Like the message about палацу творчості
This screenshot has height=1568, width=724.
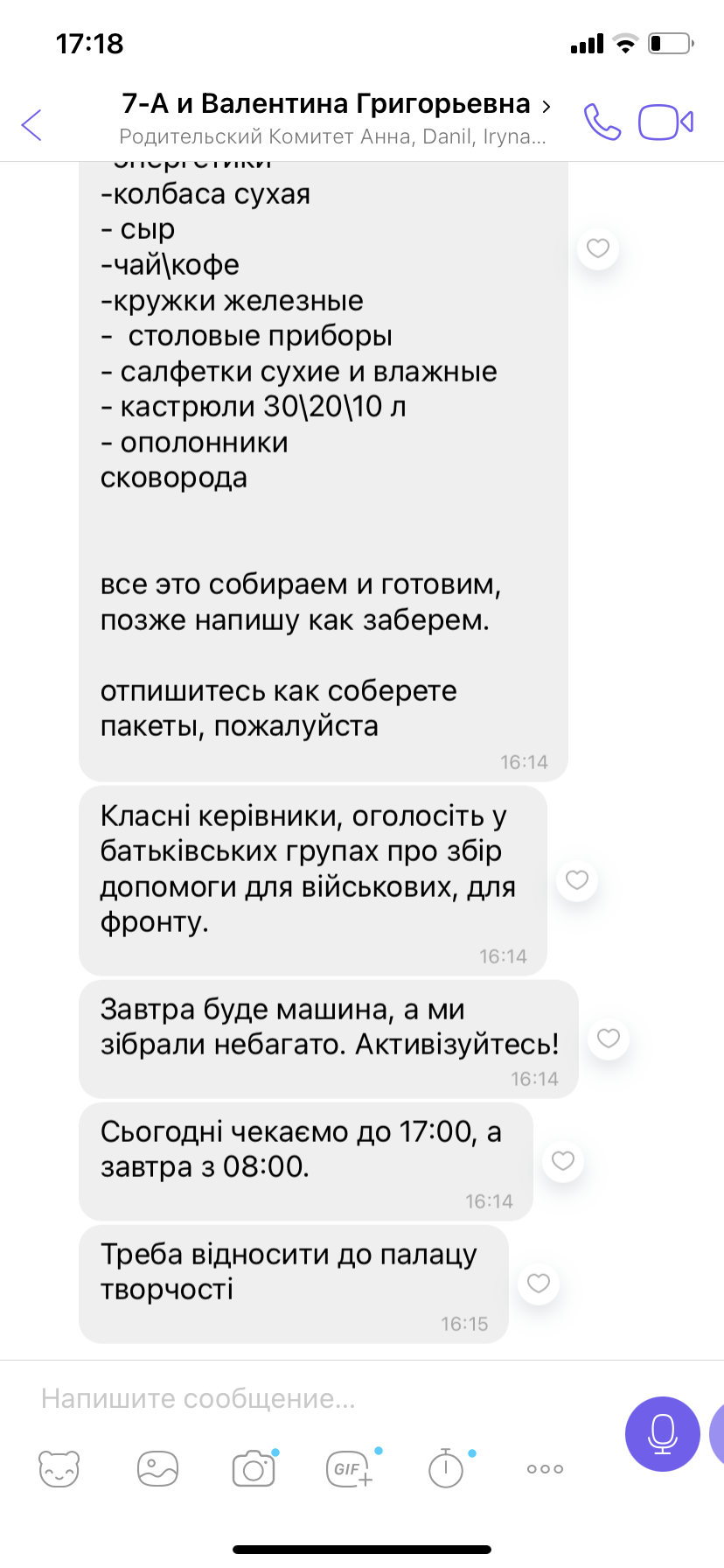pyautogui.click(x=538, y=1283)
